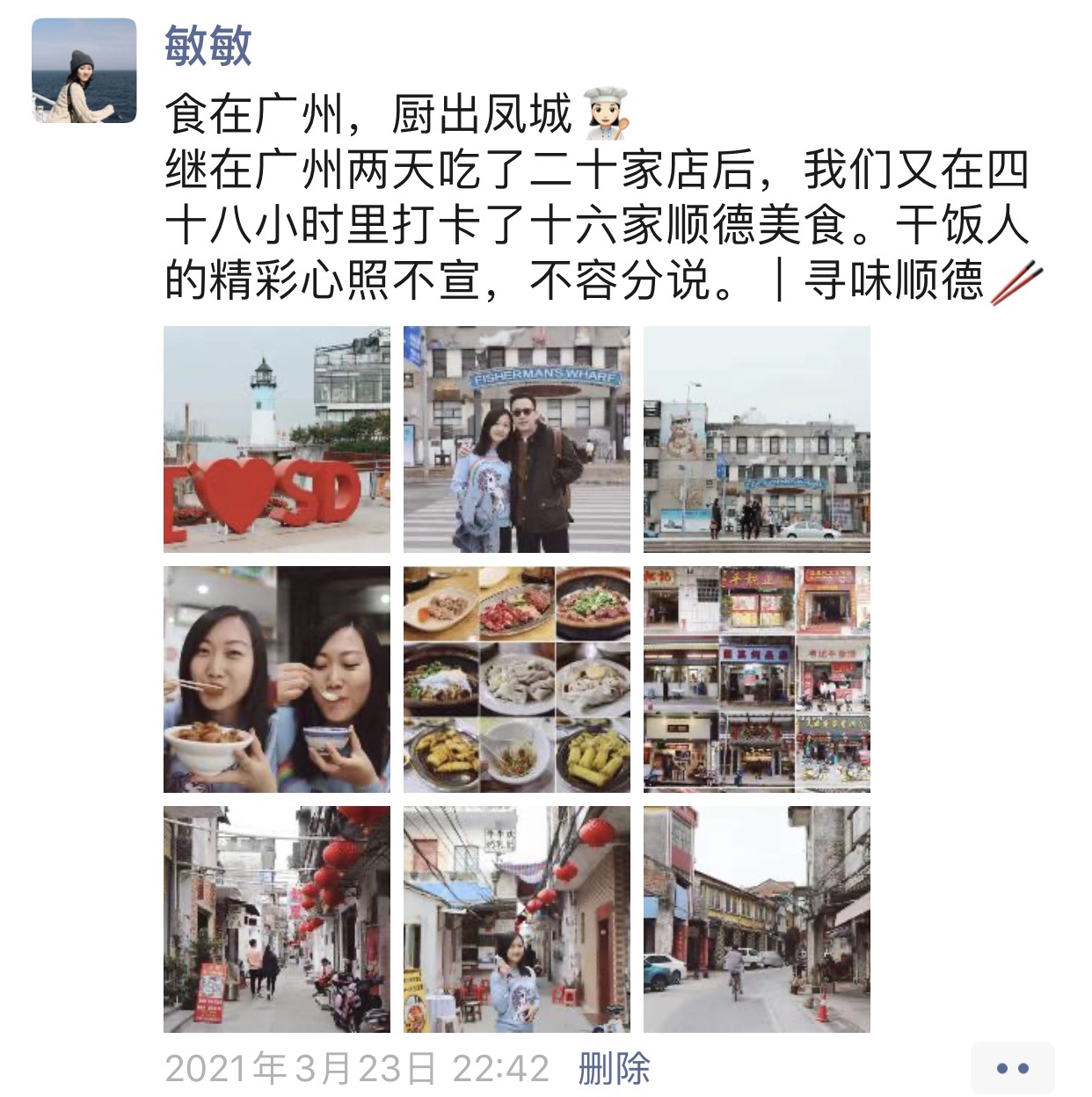View the Fisherman's Wharf couple photo
The image size is (1092, 1097).
point(517,440)
